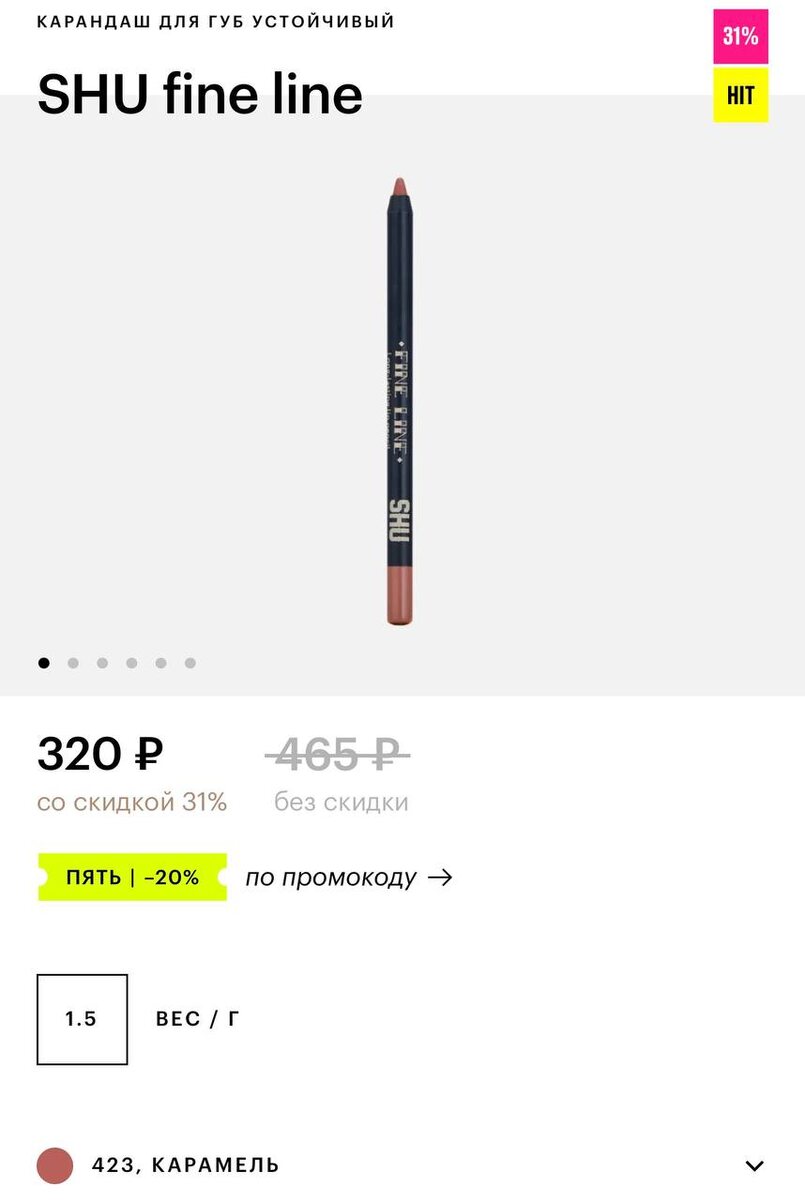Open the SHU fine line pencil photo
The width and height of the screenshot is (805, 1200).
[397, 400]
